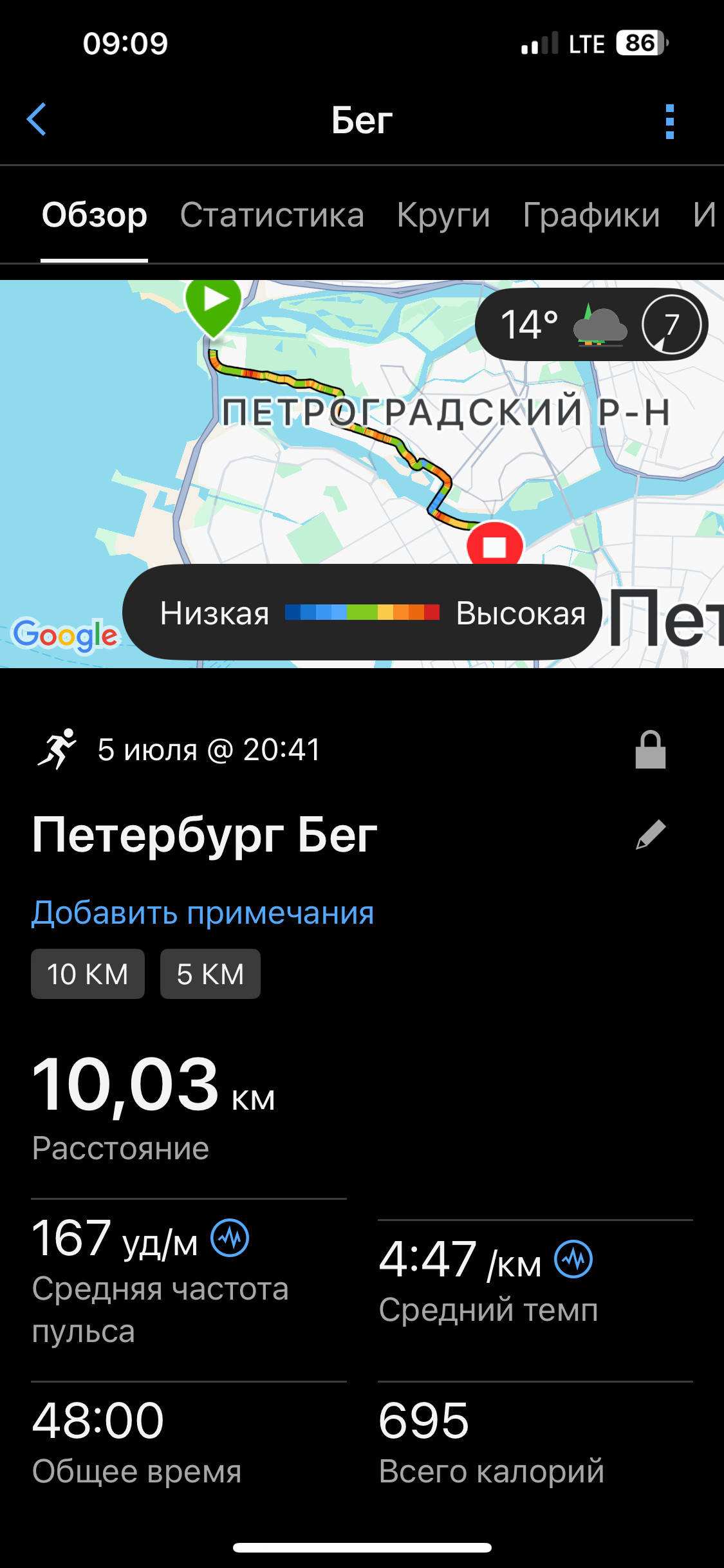This screenshot has height=1568, width=724.
Task: Select the 5 KM chip
Action: [210, 974]
